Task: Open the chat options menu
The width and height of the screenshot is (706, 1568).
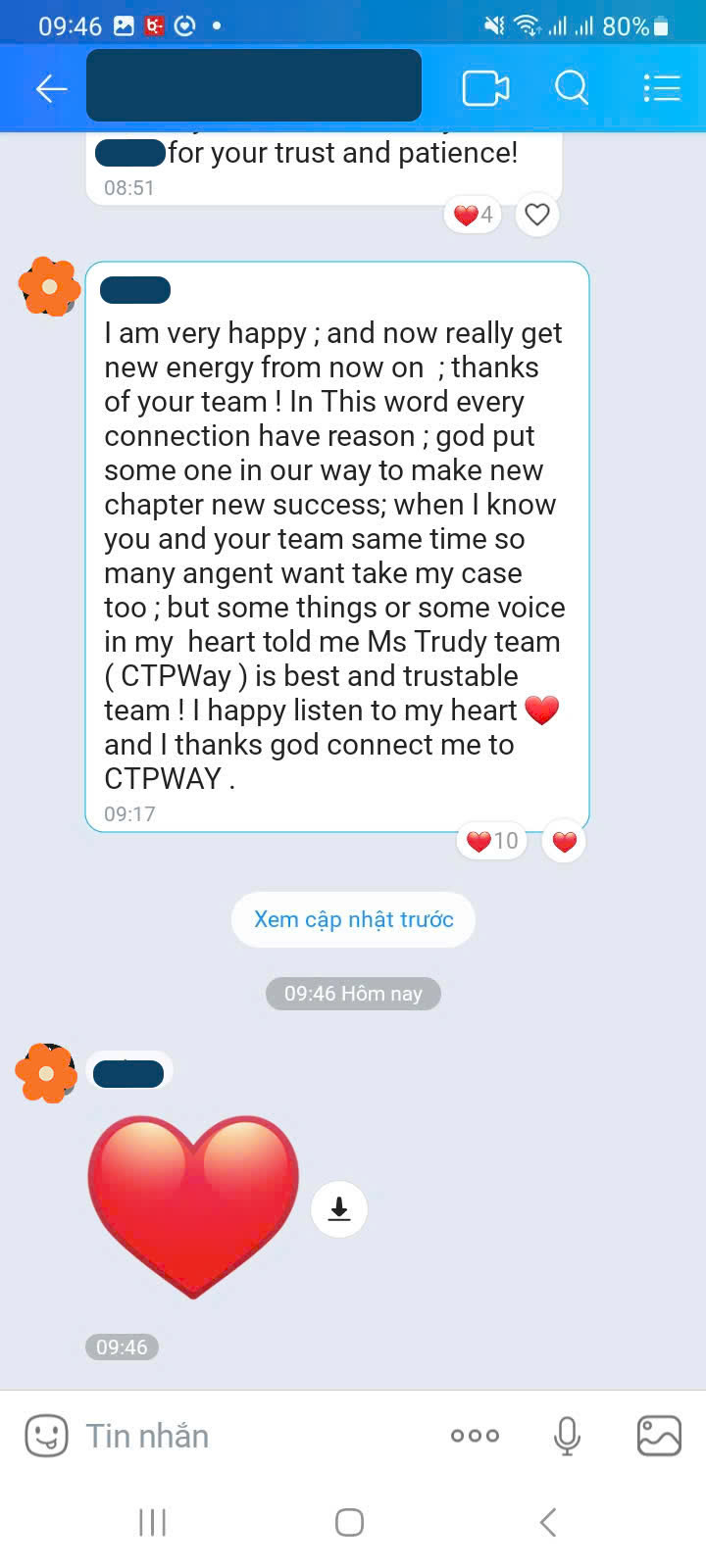Action: tap(662, 88)
